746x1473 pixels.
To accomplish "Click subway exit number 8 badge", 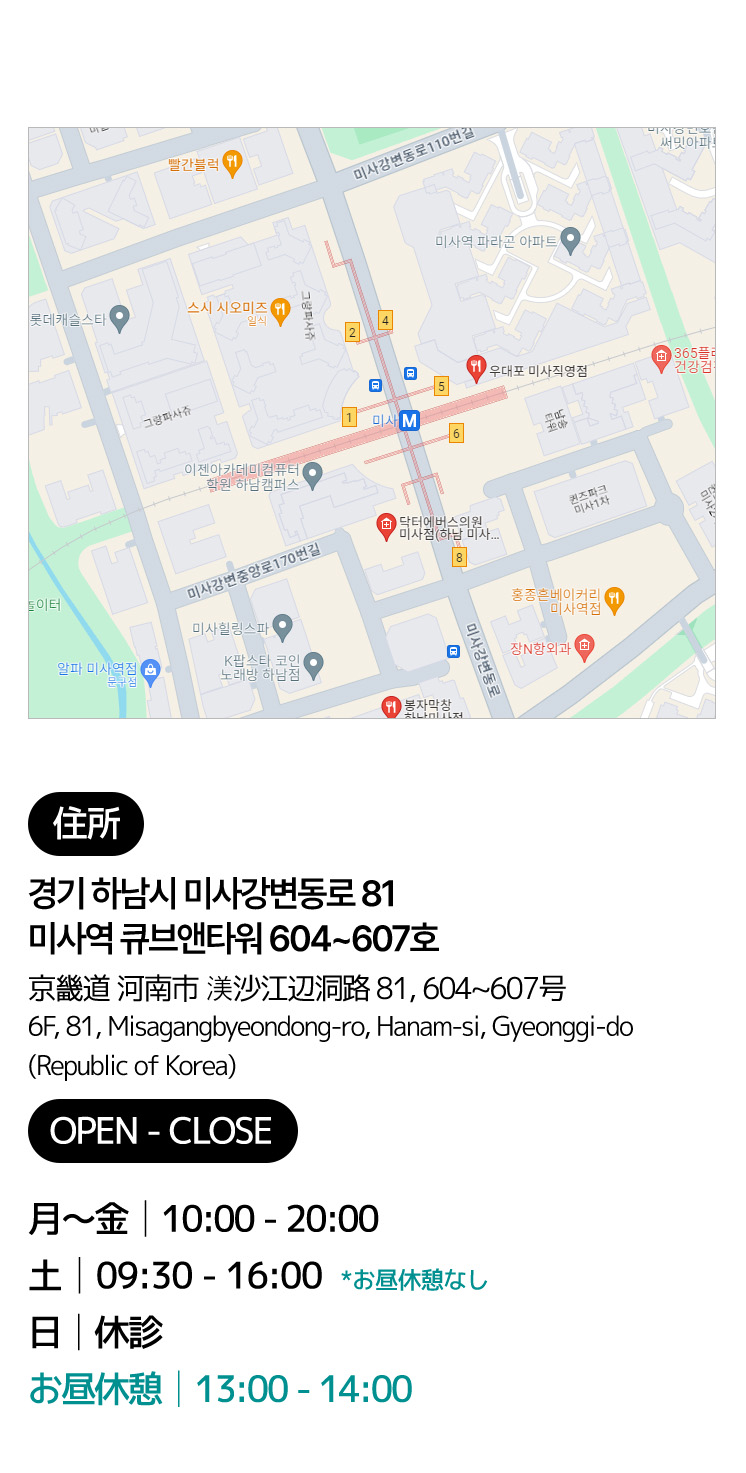I will pos(457,557).
